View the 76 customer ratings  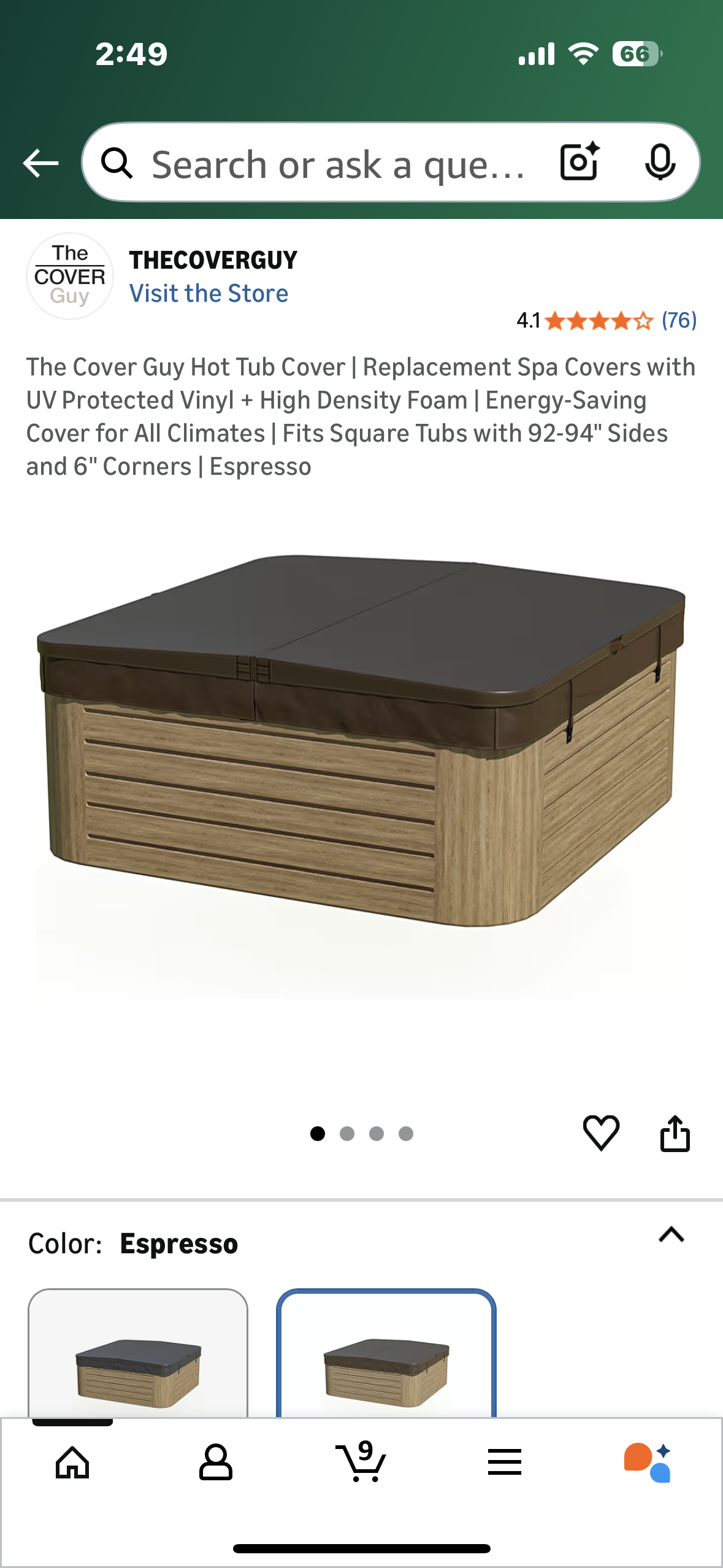coord(679,320)
